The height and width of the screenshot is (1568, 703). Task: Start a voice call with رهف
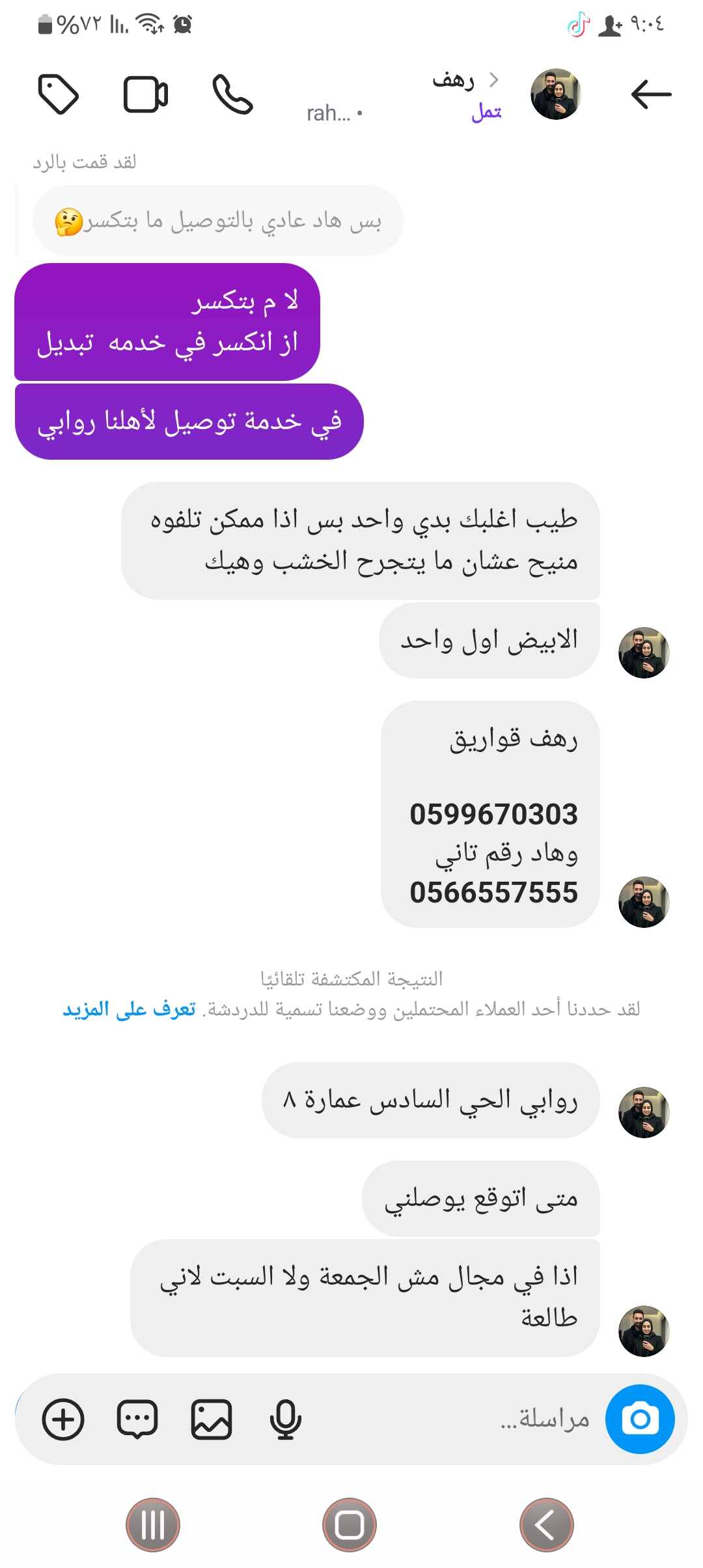click(x=232, y=95)
